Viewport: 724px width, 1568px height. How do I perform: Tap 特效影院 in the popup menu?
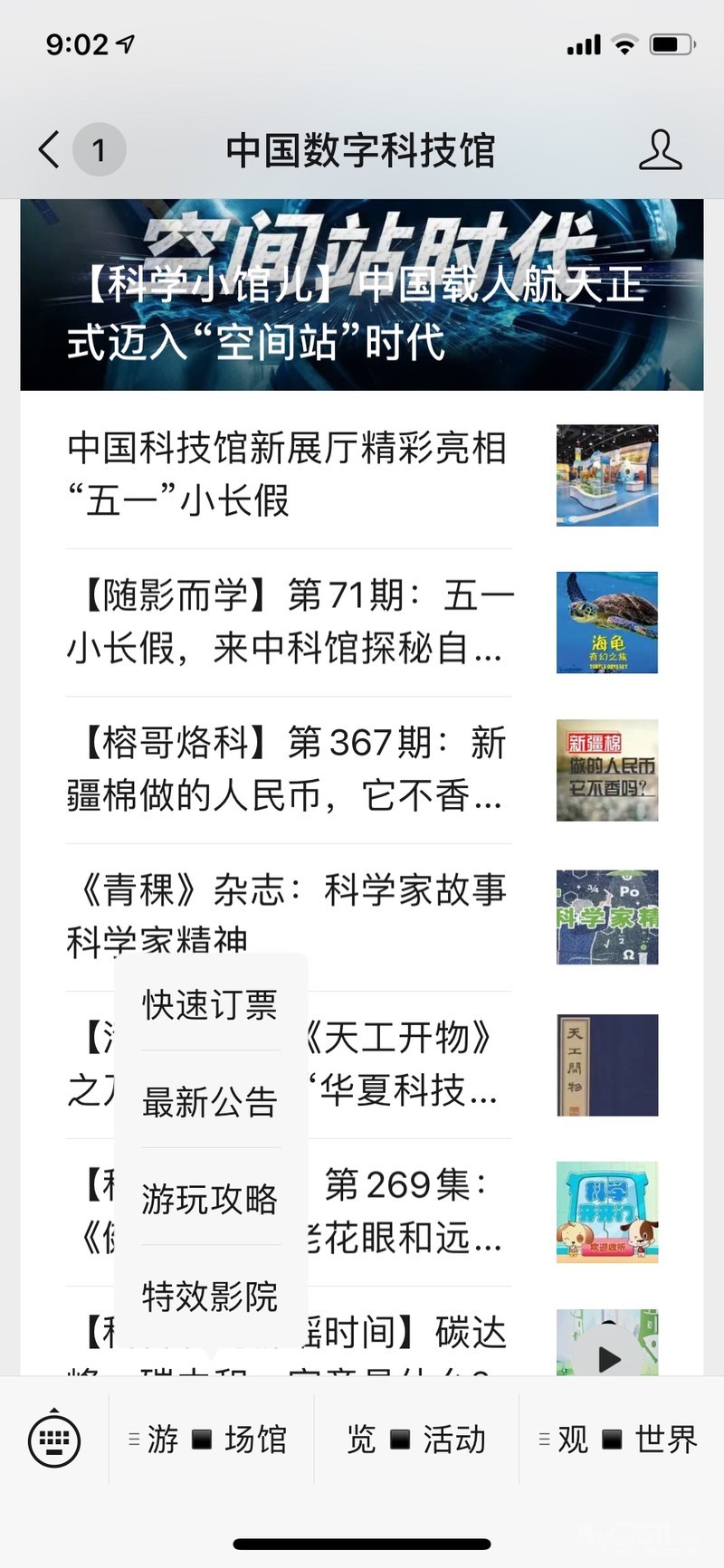point(210,1296)
